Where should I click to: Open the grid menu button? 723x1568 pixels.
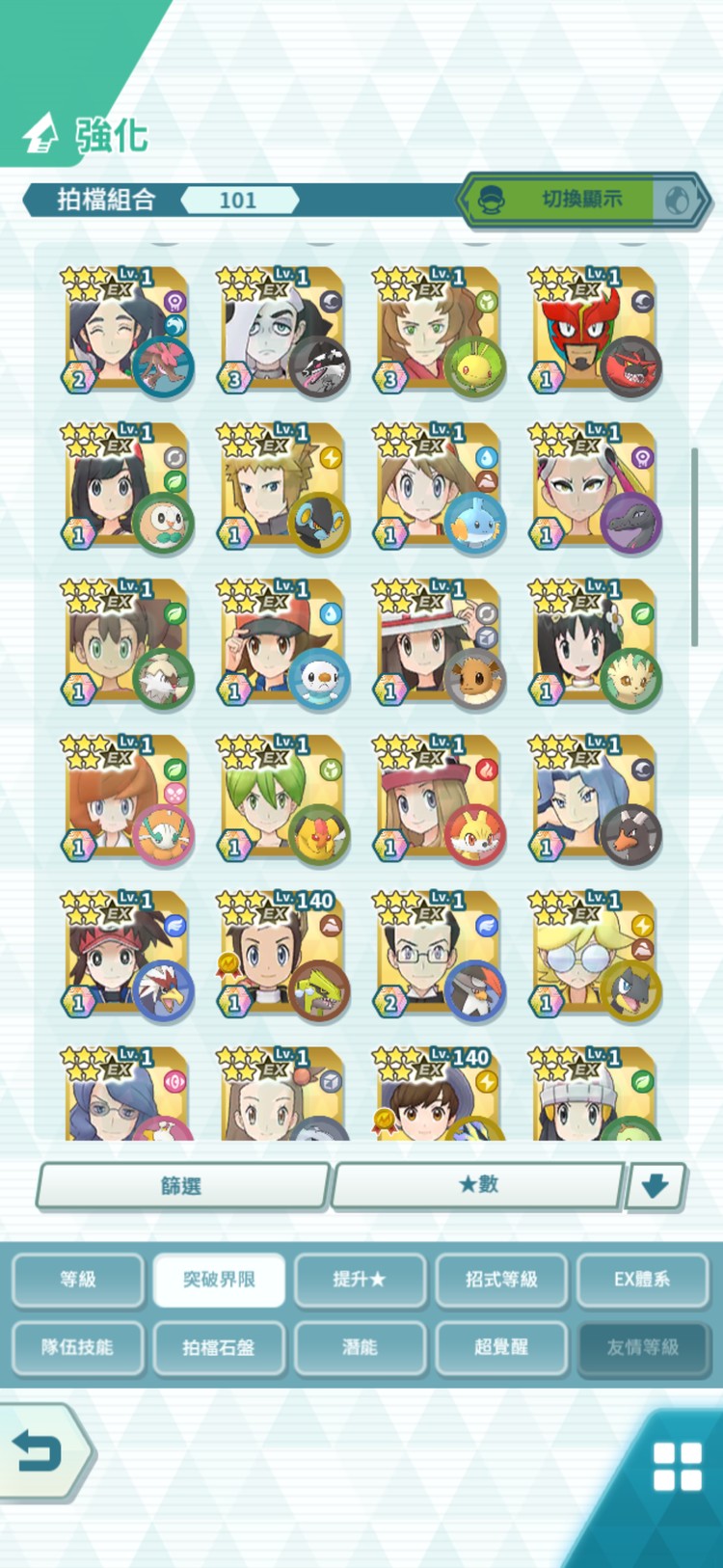click(x=678, y=1467)
